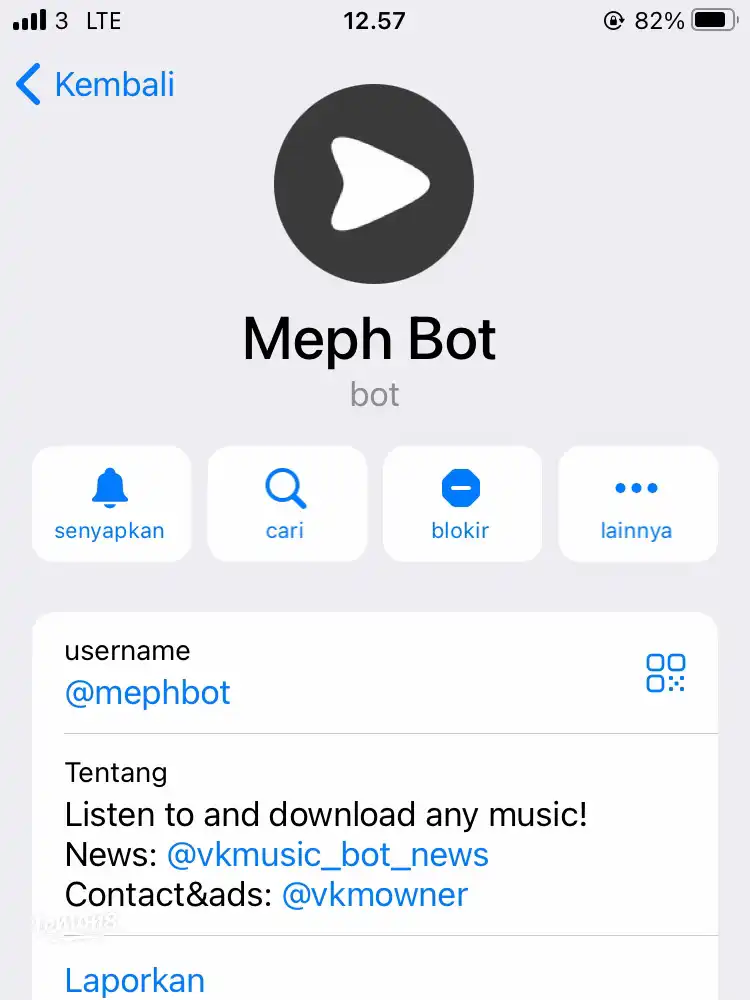This screenshot has height=1000, width=750.
Task: Show the QR code for username
Action: pyautogui.click(x=666, y=673)
